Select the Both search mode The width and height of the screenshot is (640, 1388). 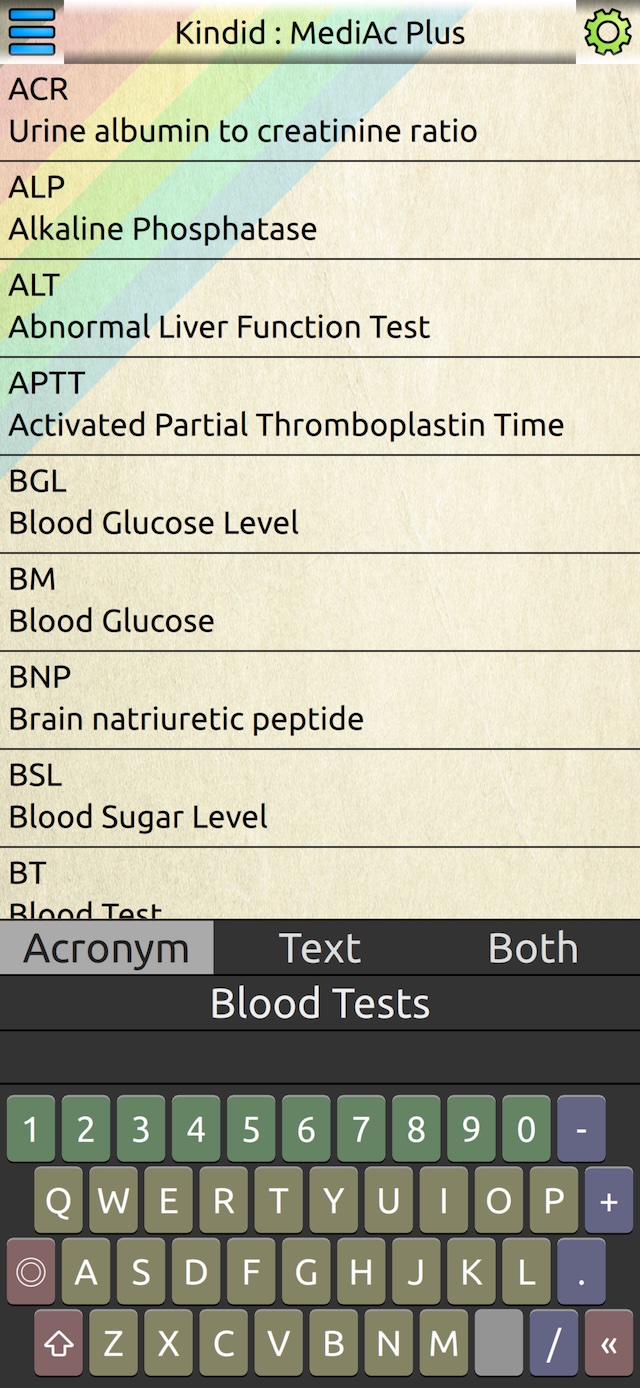[x=533, y=948]
